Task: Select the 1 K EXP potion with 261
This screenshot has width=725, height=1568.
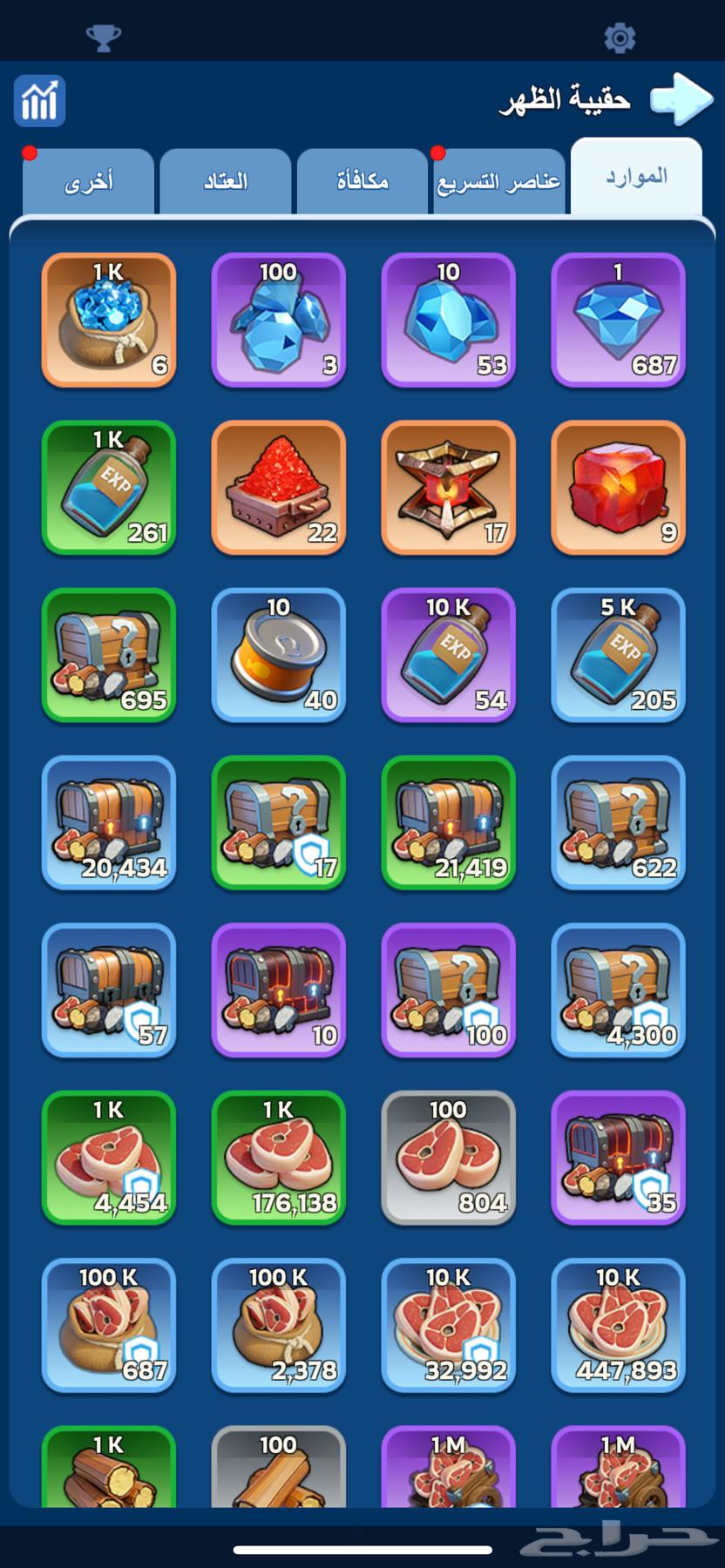Action: 109,487
